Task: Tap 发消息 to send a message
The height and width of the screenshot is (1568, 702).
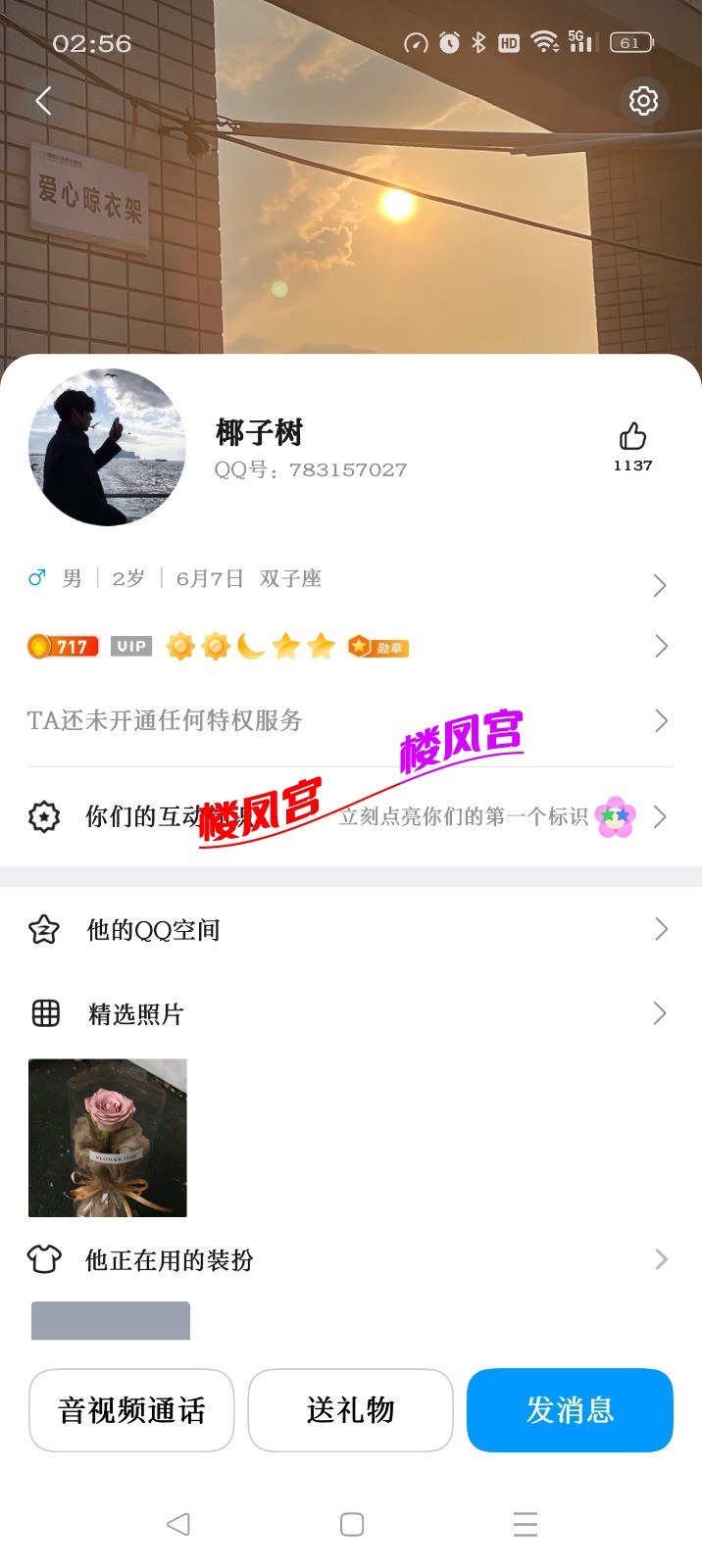Action: pyautogui.click(x=570, y=1410)
